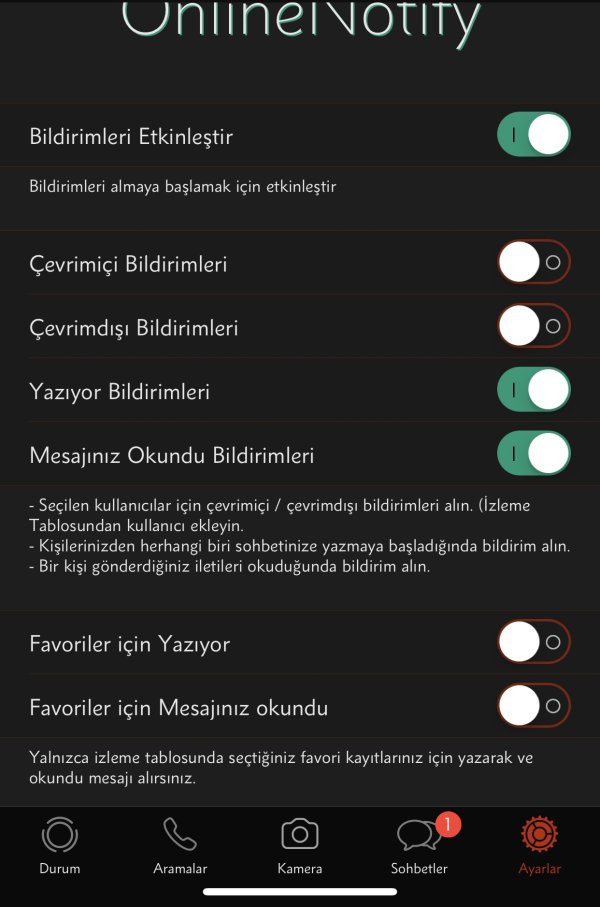
Task: Disable the Bildirimleri Etkinleştir switch
Action: 534,135
